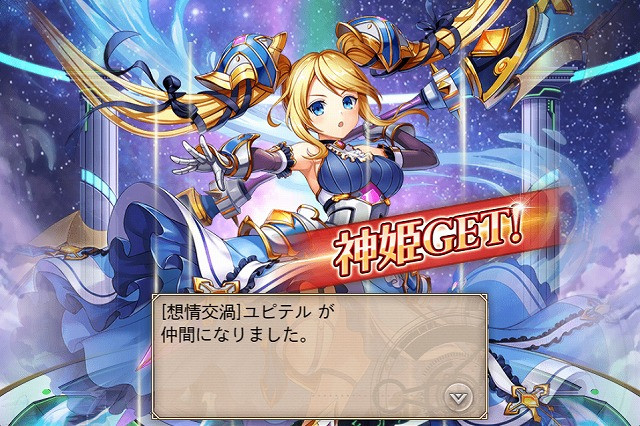
Task: Tap the down arrow to advance dialogue
Action: (457, 397)
